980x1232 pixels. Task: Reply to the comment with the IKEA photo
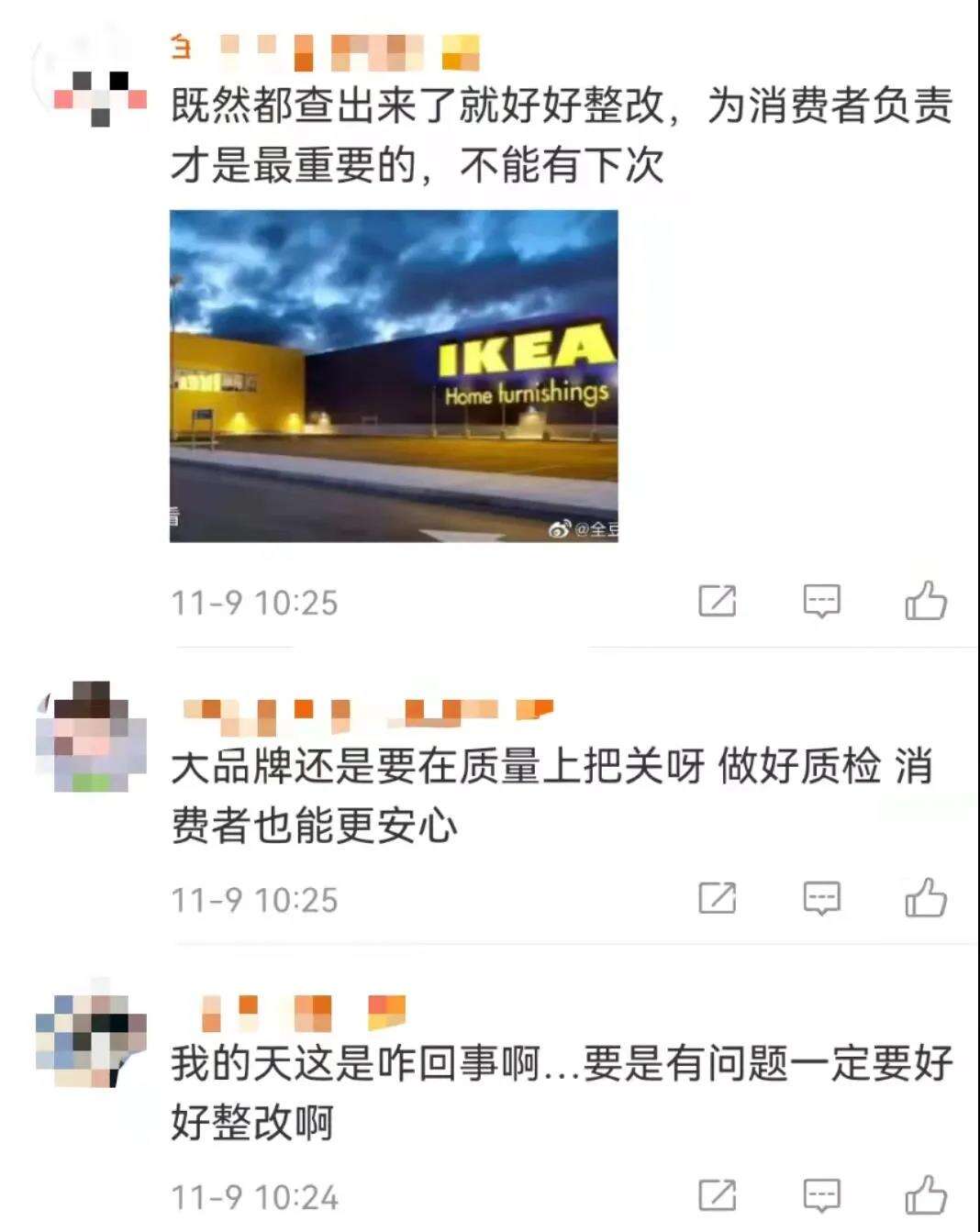(x=821, y=601)
